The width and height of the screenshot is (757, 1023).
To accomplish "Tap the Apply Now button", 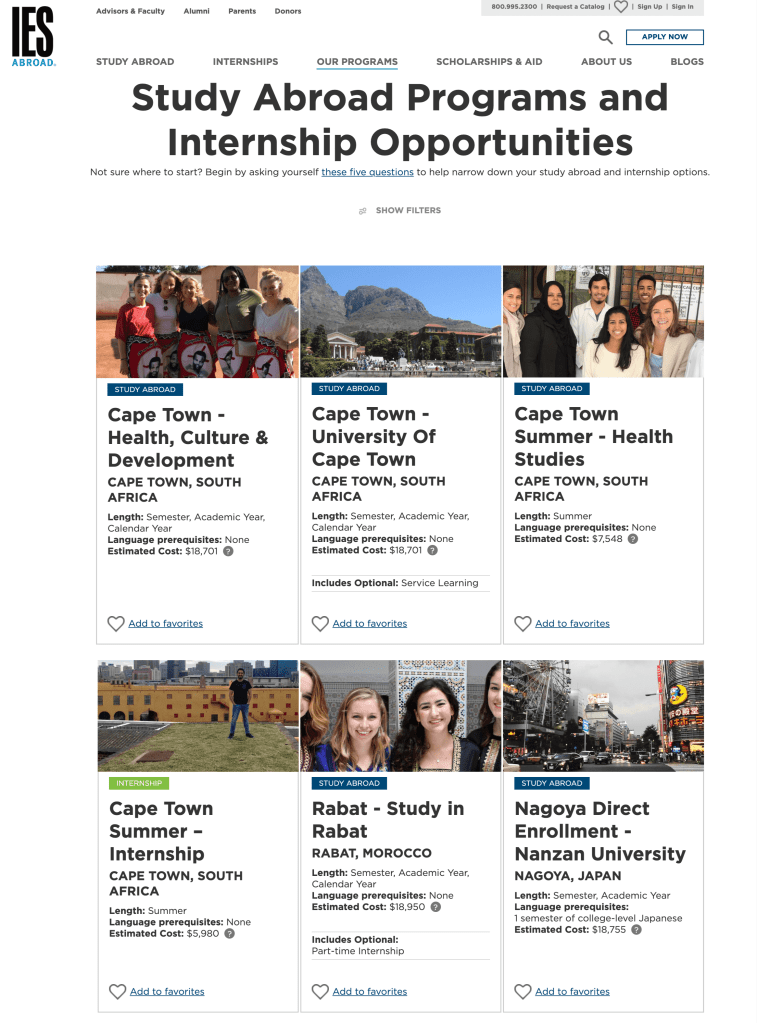I will pos(664,37).
